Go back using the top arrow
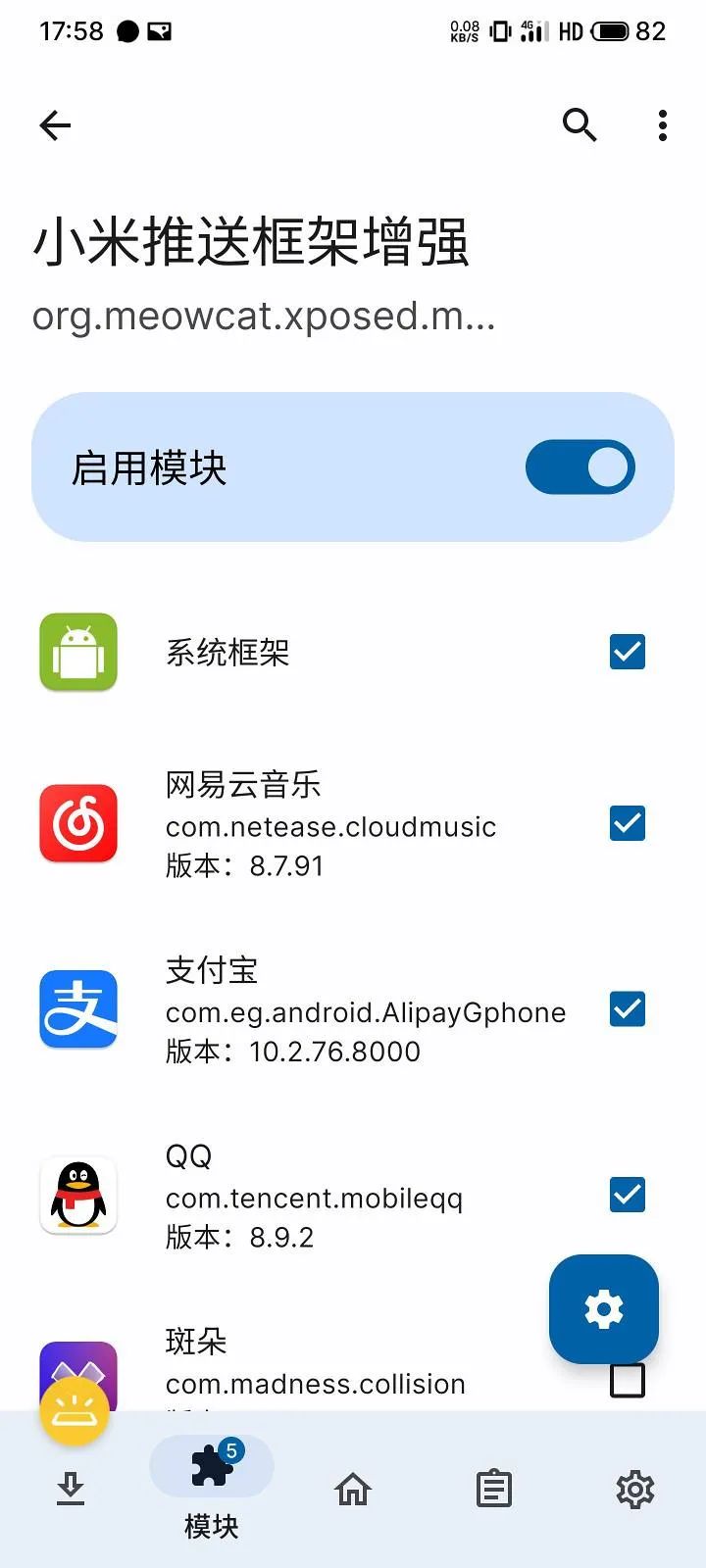Image resolution: width=706 pixels, height=1568 pixels. 56,125
